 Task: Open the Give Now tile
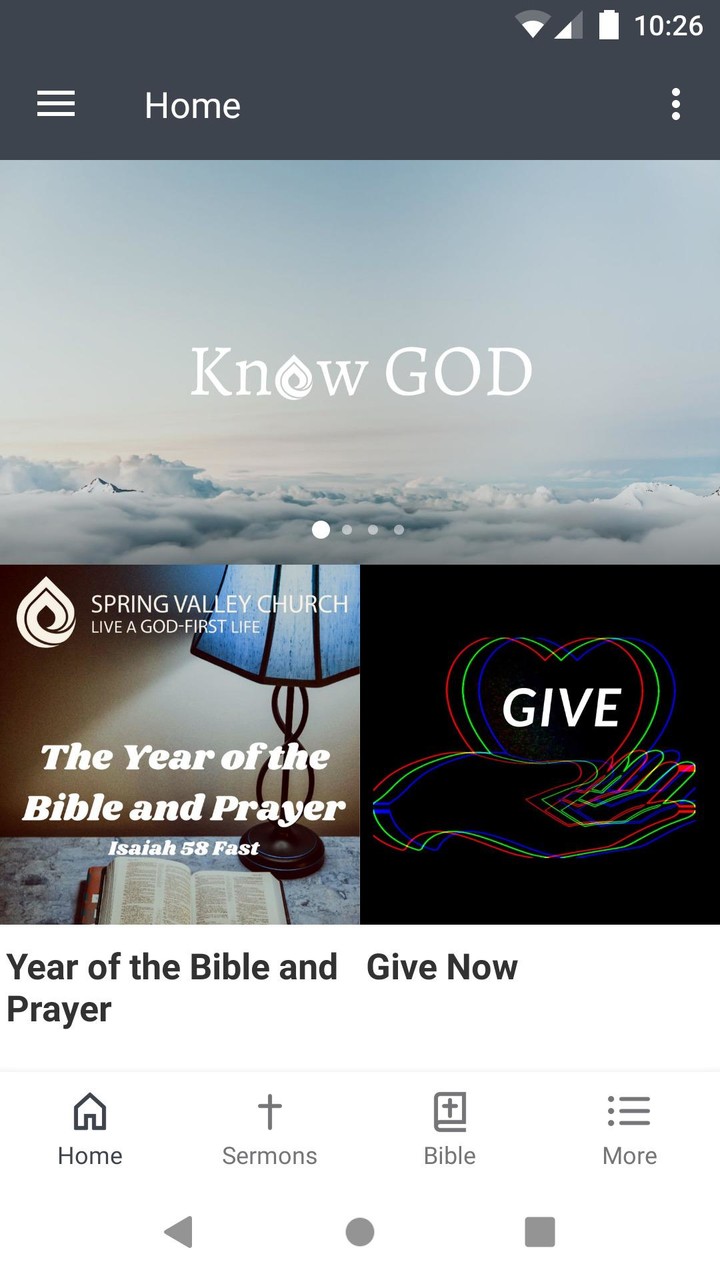[540, 745]
